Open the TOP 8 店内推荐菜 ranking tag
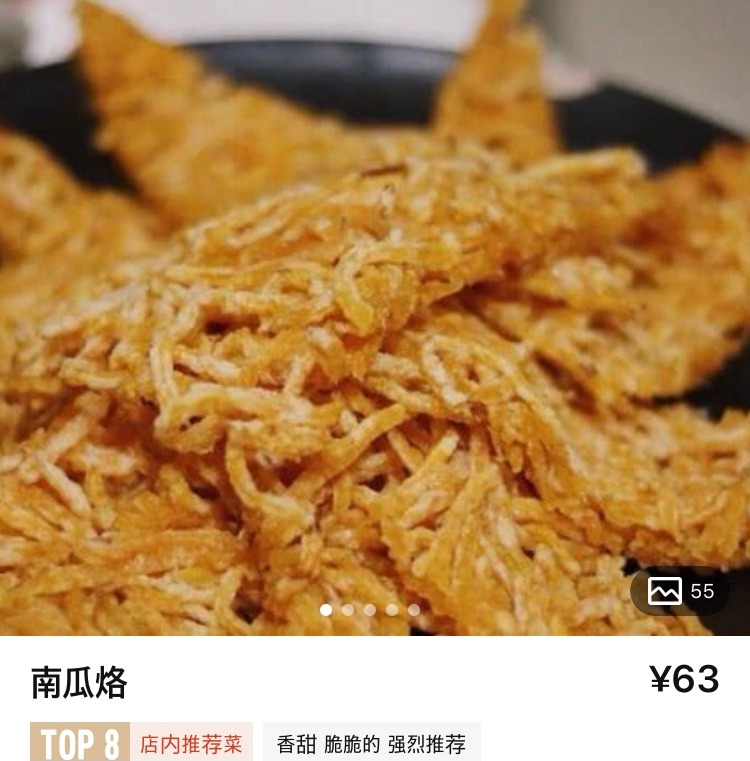Viewport: 750px width, 761px height. coord(141,743)
